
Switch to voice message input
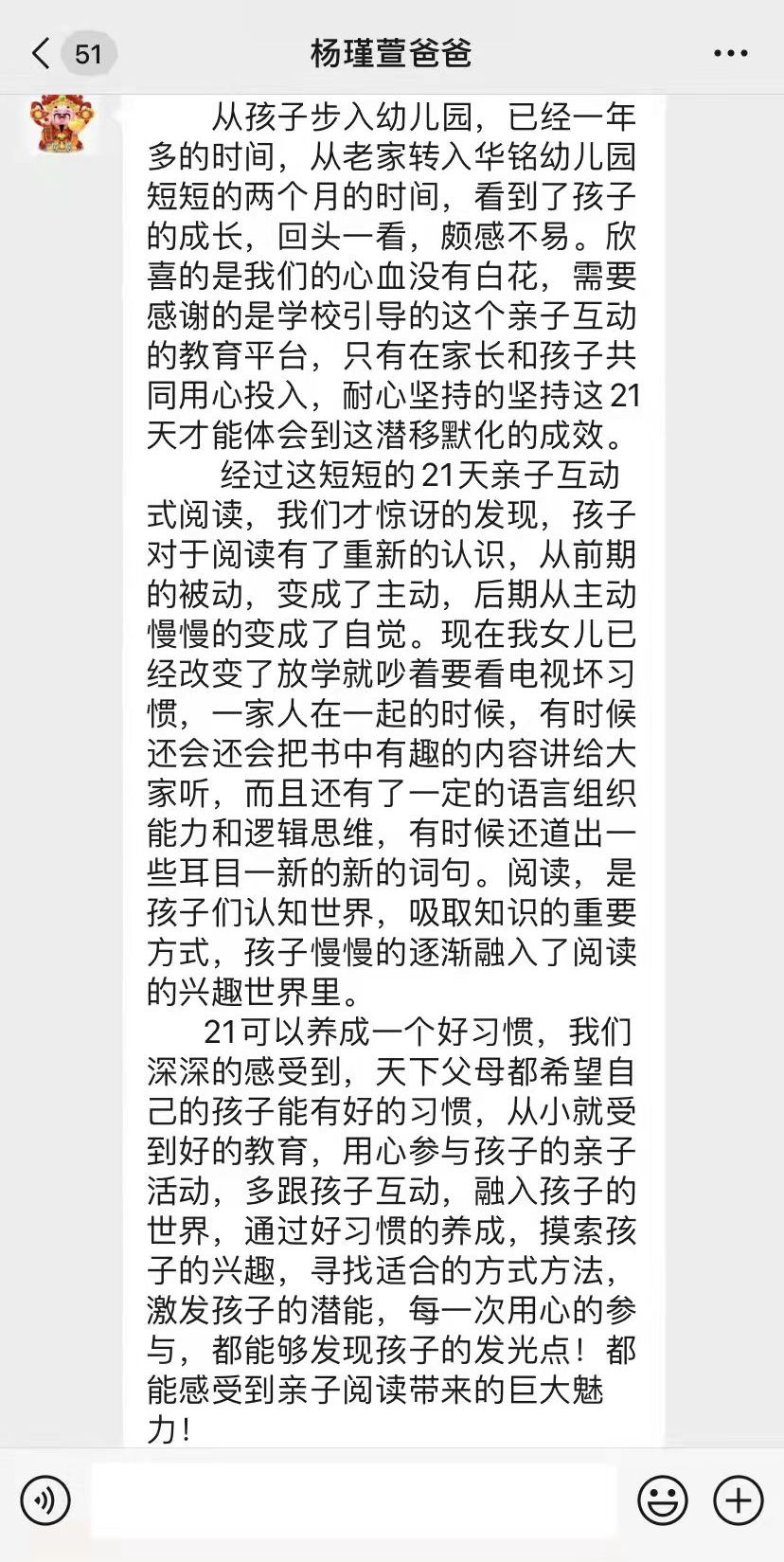pos(45,1500)
